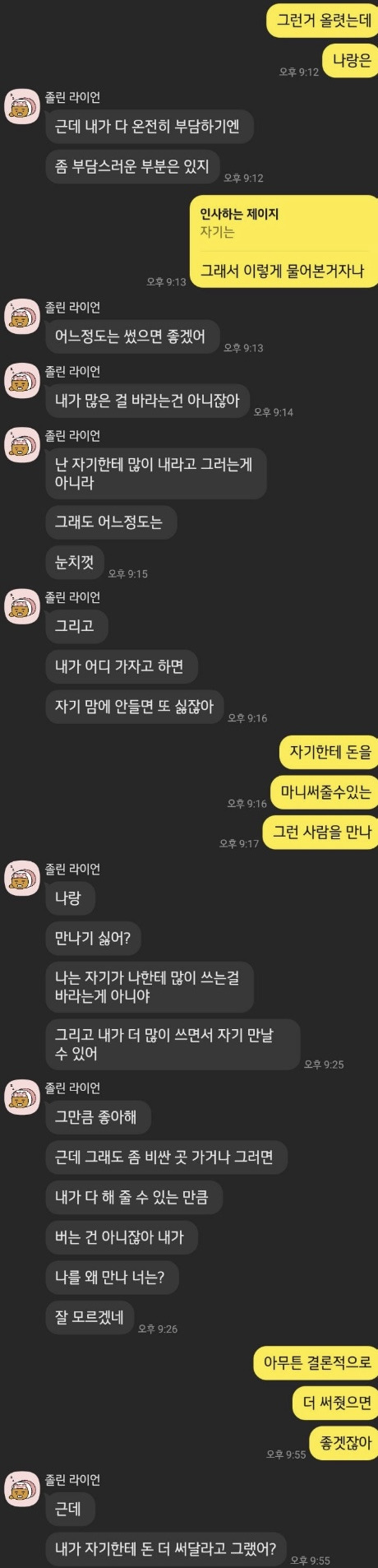Open the quoted reply from 인사하는 제이지
The height and width of the screenshot is (1568, 378).
[x=284, y=223]
